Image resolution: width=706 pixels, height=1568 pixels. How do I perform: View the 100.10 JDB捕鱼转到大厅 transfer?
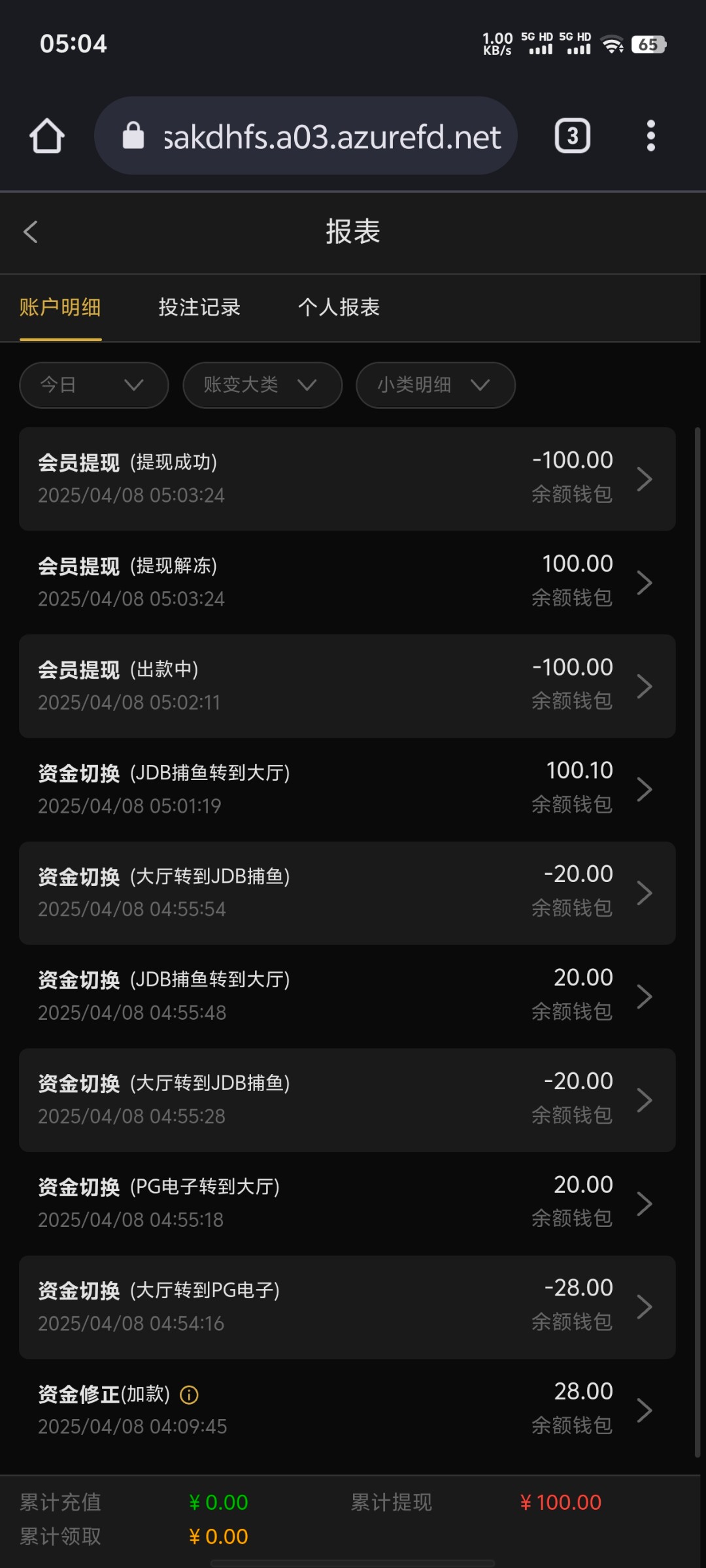[x=347, y=789]
